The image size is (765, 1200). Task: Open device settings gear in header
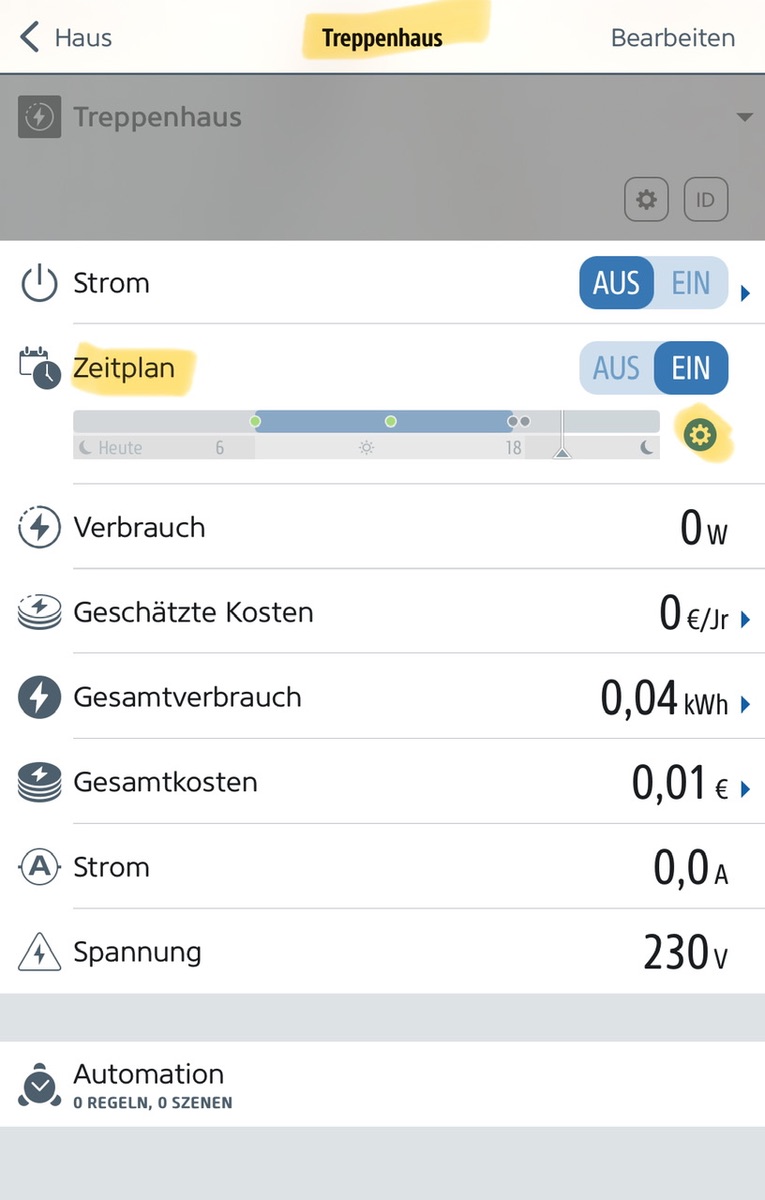(646, 200)
